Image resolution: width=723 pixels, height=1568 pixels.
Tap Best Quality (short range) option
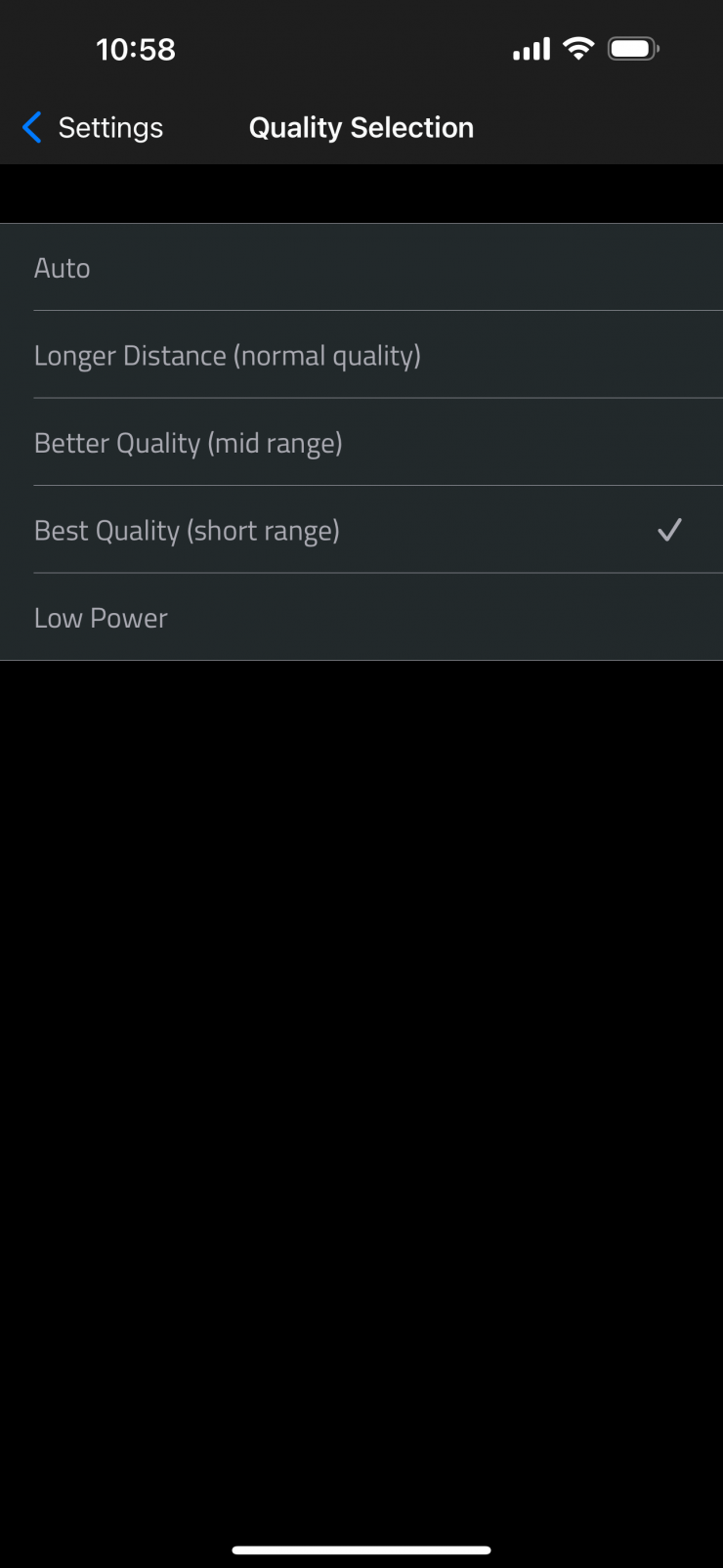pos(187,531)
